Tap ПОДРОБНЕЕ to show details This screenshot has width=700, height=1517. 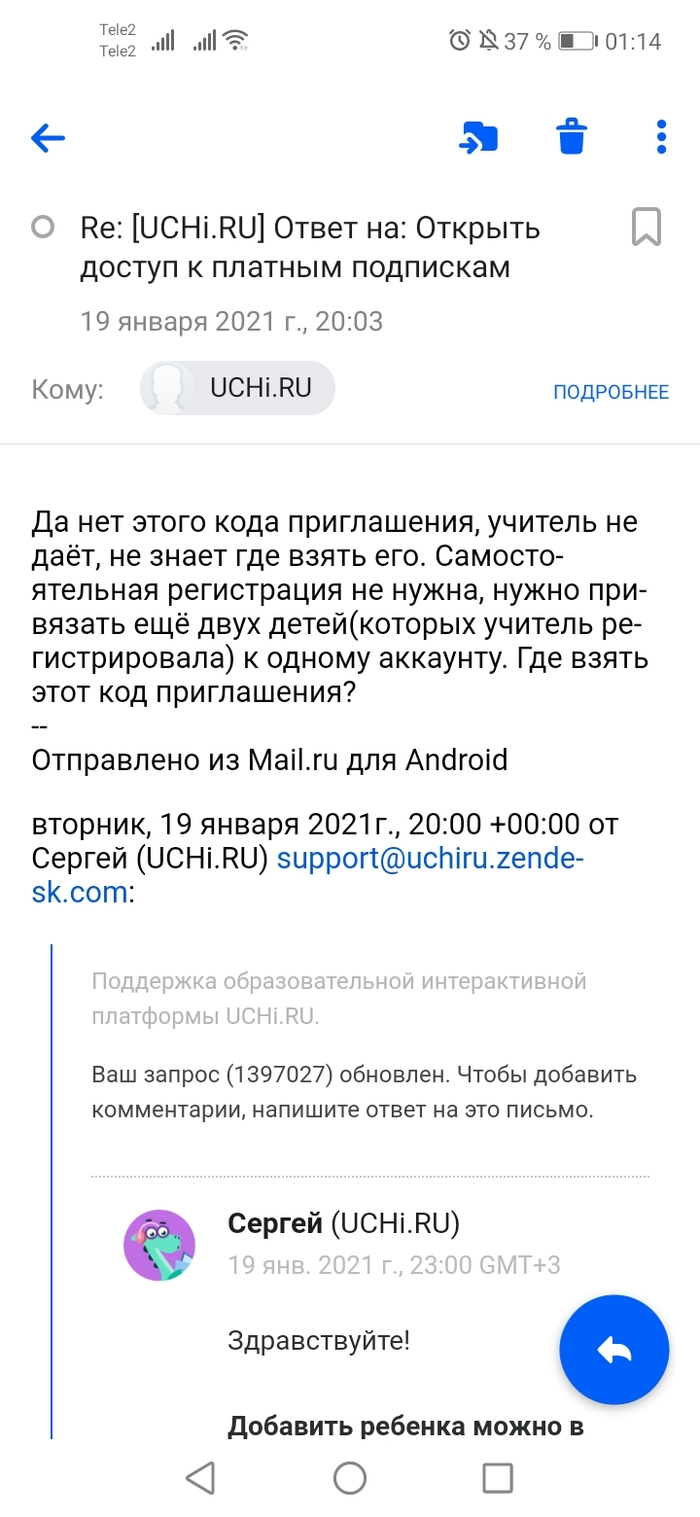click(x=611, y=392)
